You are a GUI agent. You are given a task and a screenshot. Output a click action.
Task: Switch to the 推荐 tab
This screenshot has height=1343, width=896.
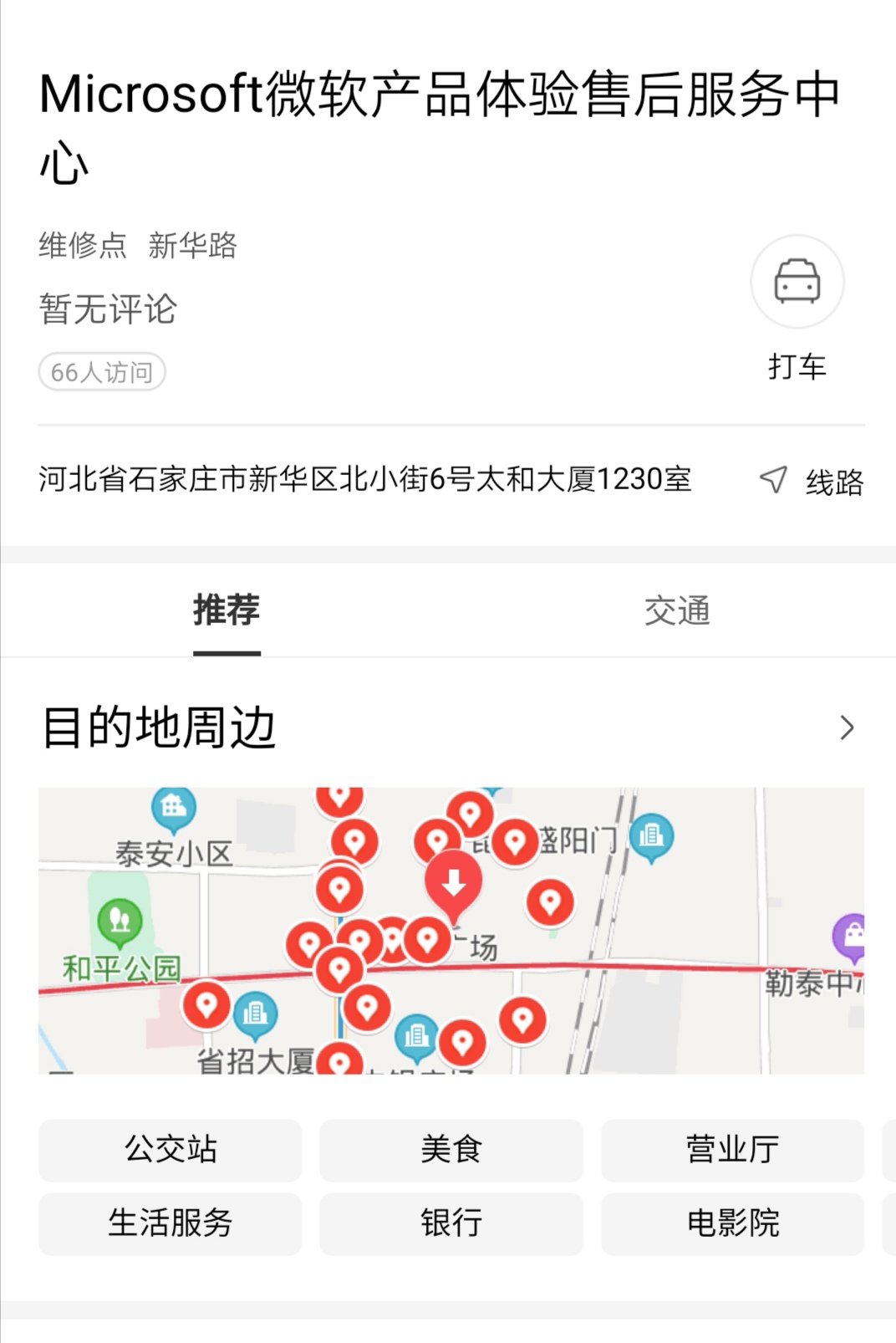[x=227, y=610]
